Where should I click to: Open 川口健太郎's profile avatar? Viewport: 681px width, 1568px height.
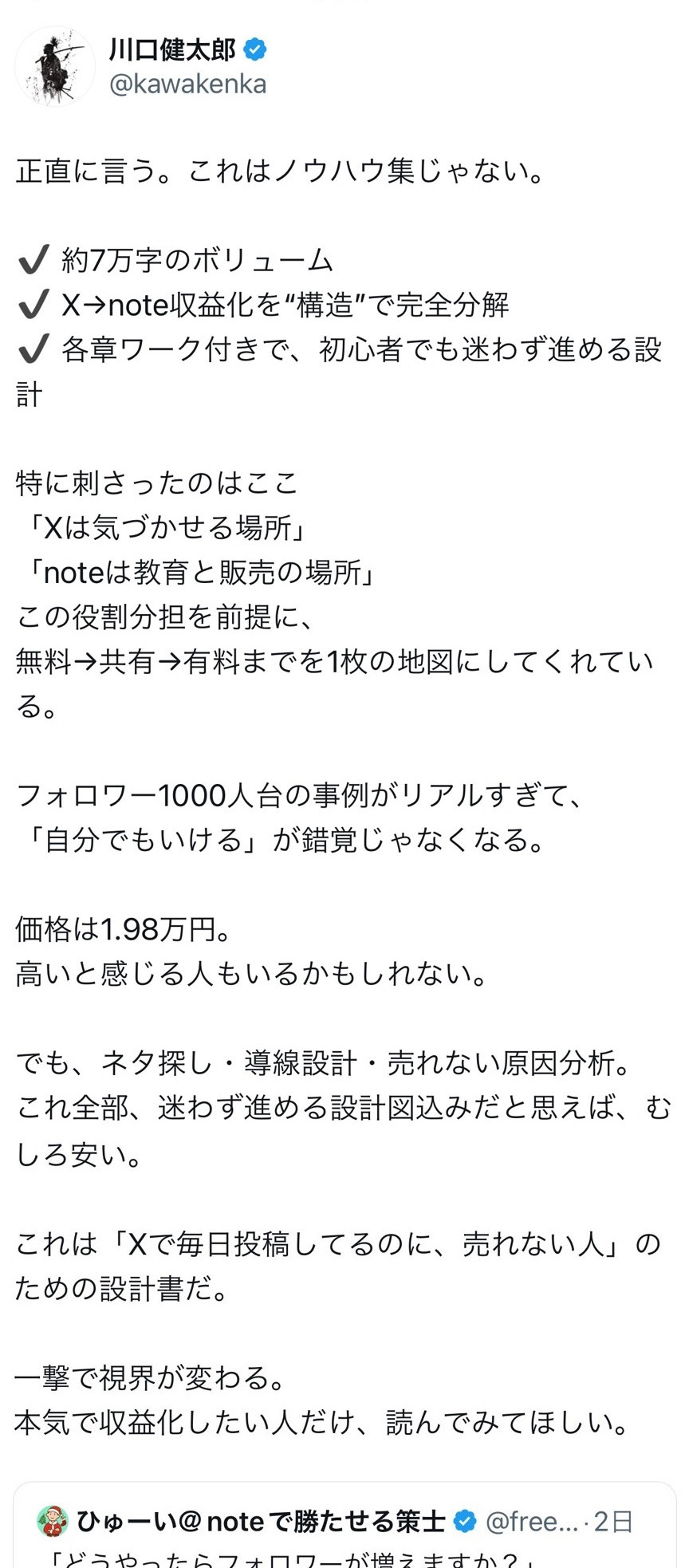pyautogui.click(x=54, y=66)
